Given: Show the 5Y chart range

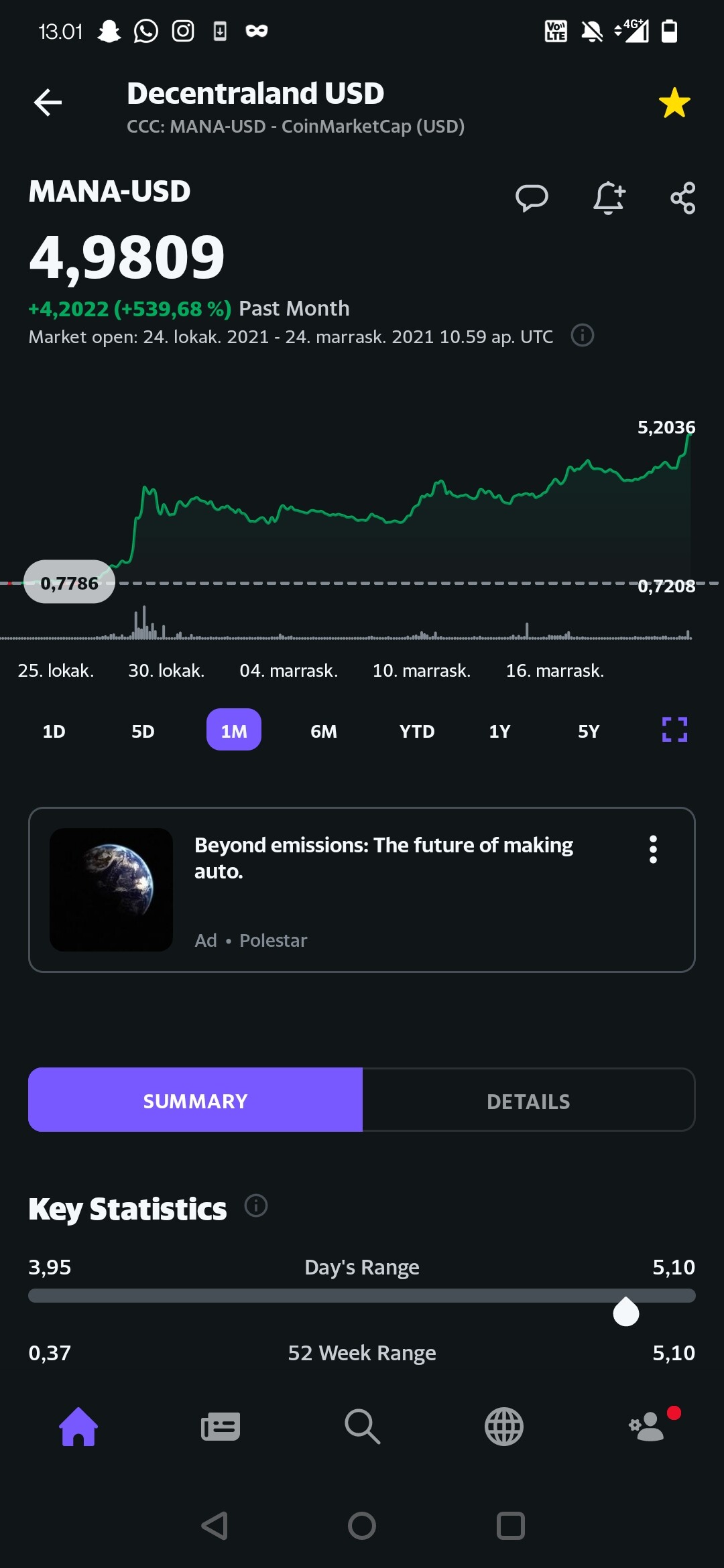Looking at the screenshot, I should pyautogui.click(x=589, y=731).
